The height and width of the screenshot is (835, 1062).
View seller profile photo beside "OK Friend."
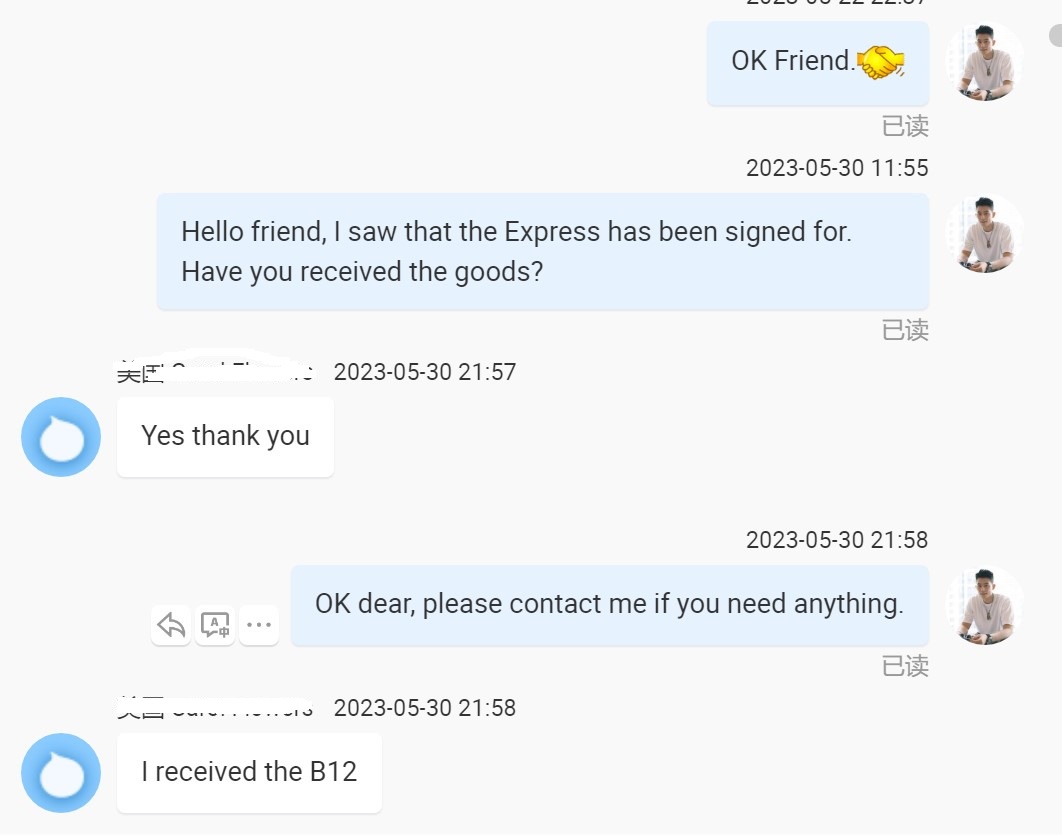(x=985, y=62)
